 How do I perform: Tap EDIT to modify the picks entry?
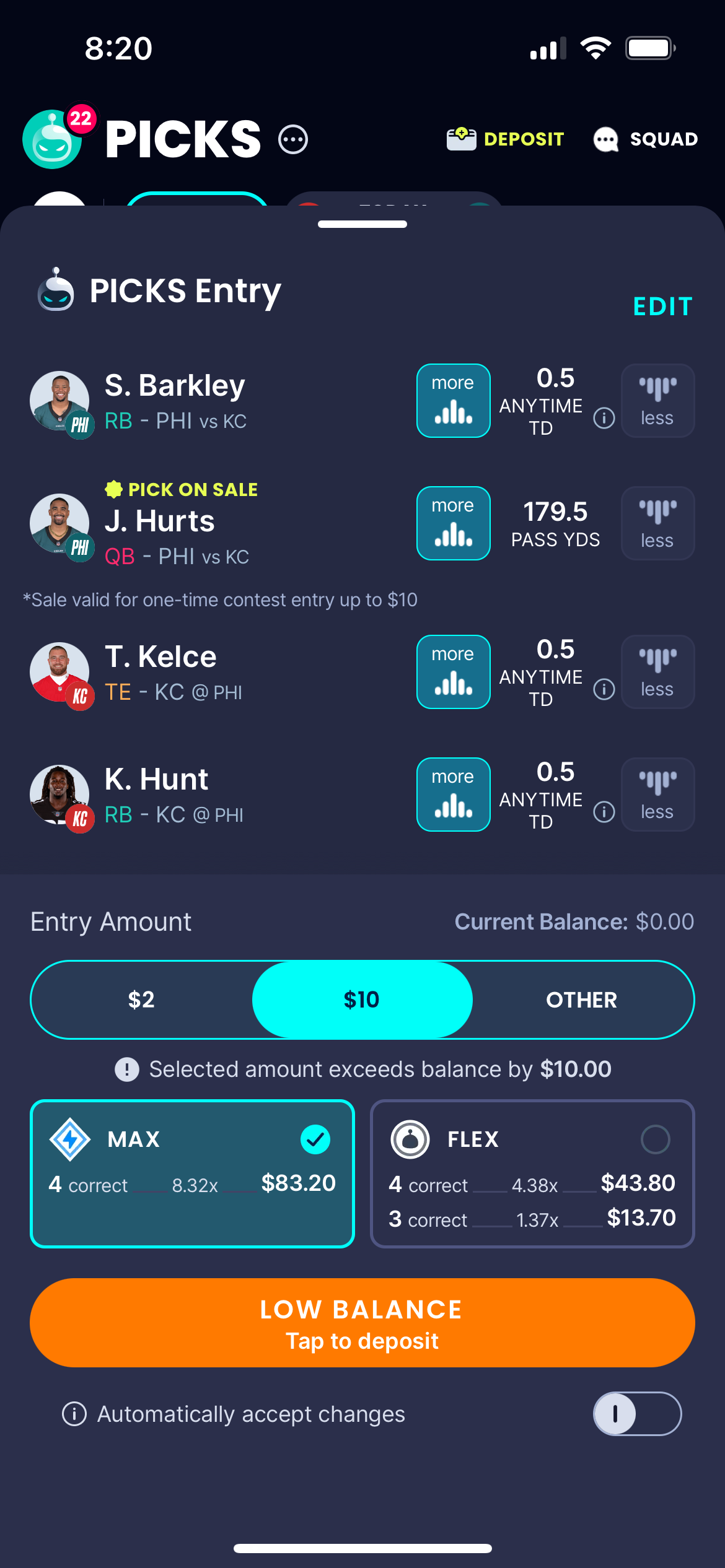662,307
